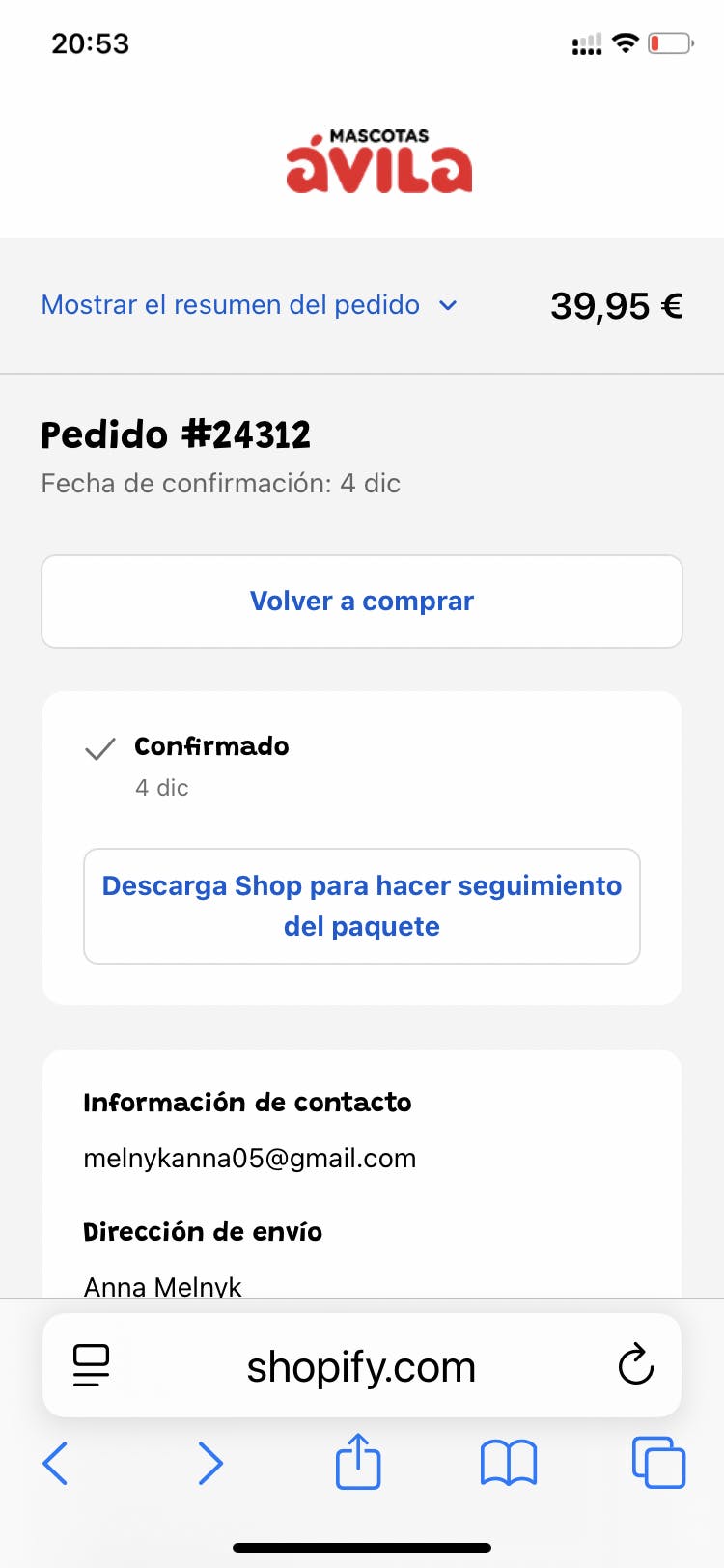The width and height of the screenshot is (724, 1568).
Task: Tap the 'Volver a comprar' button
Action: tap(362, 602)
